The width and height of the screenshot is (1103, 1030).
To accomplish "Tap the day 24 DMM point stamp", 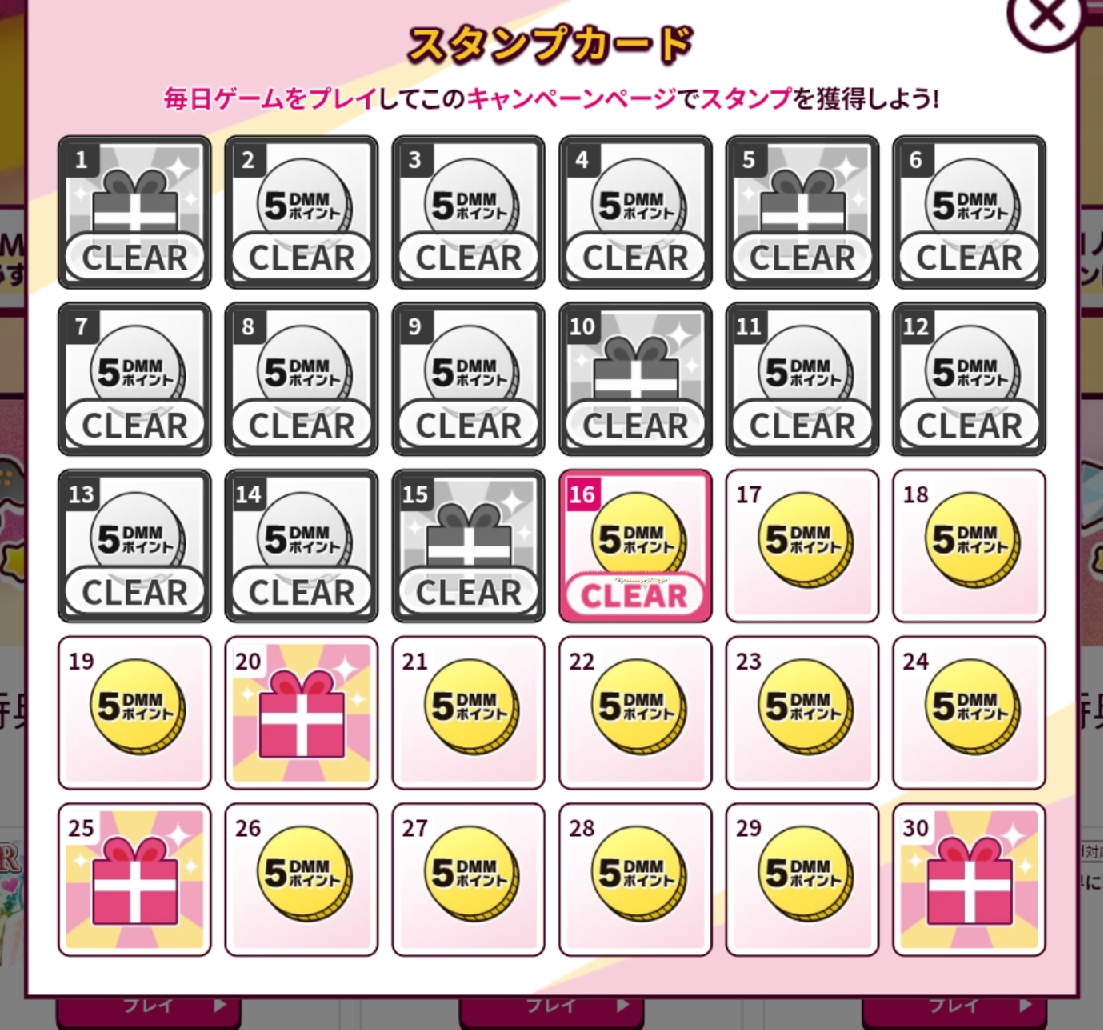I will point(969,713).
